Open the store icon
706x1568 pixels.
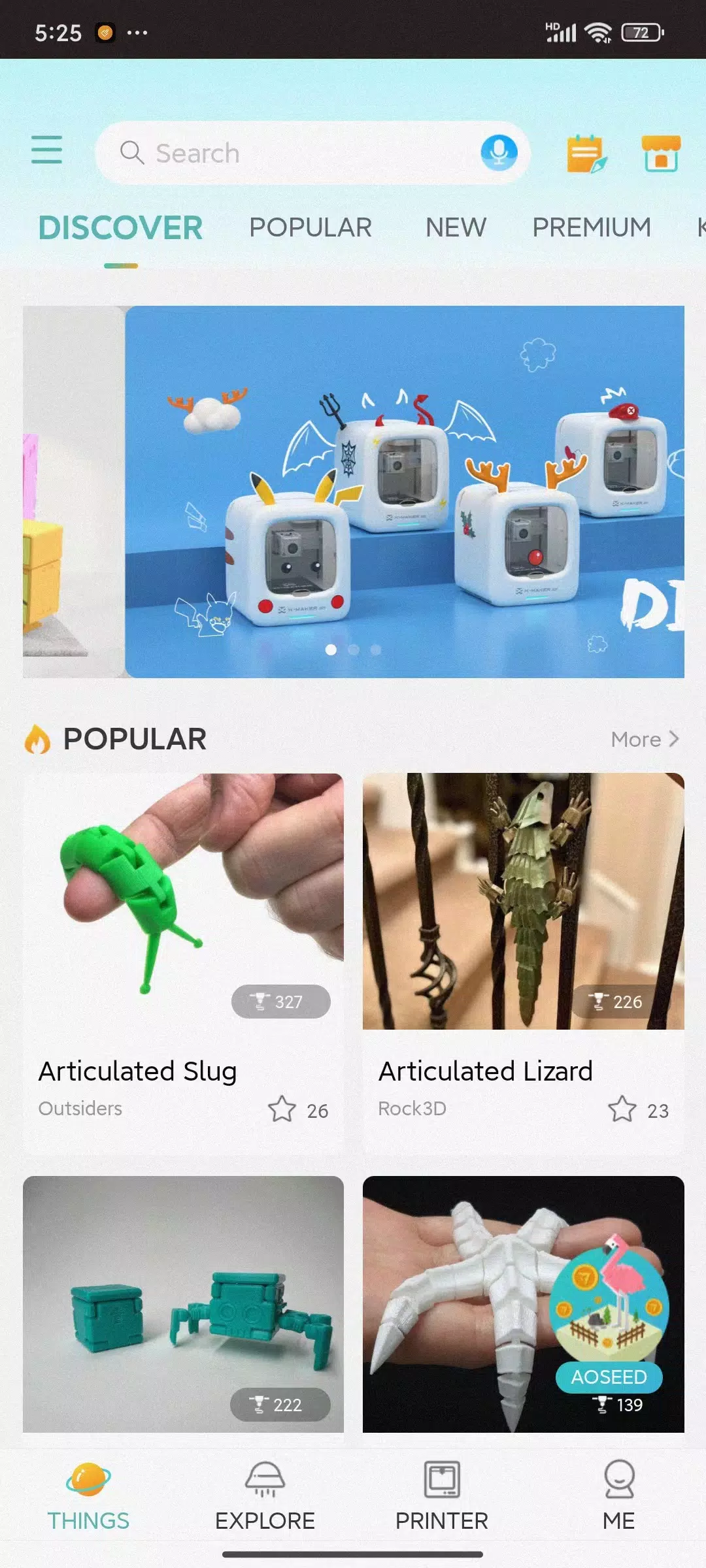(x=661, y=153)
